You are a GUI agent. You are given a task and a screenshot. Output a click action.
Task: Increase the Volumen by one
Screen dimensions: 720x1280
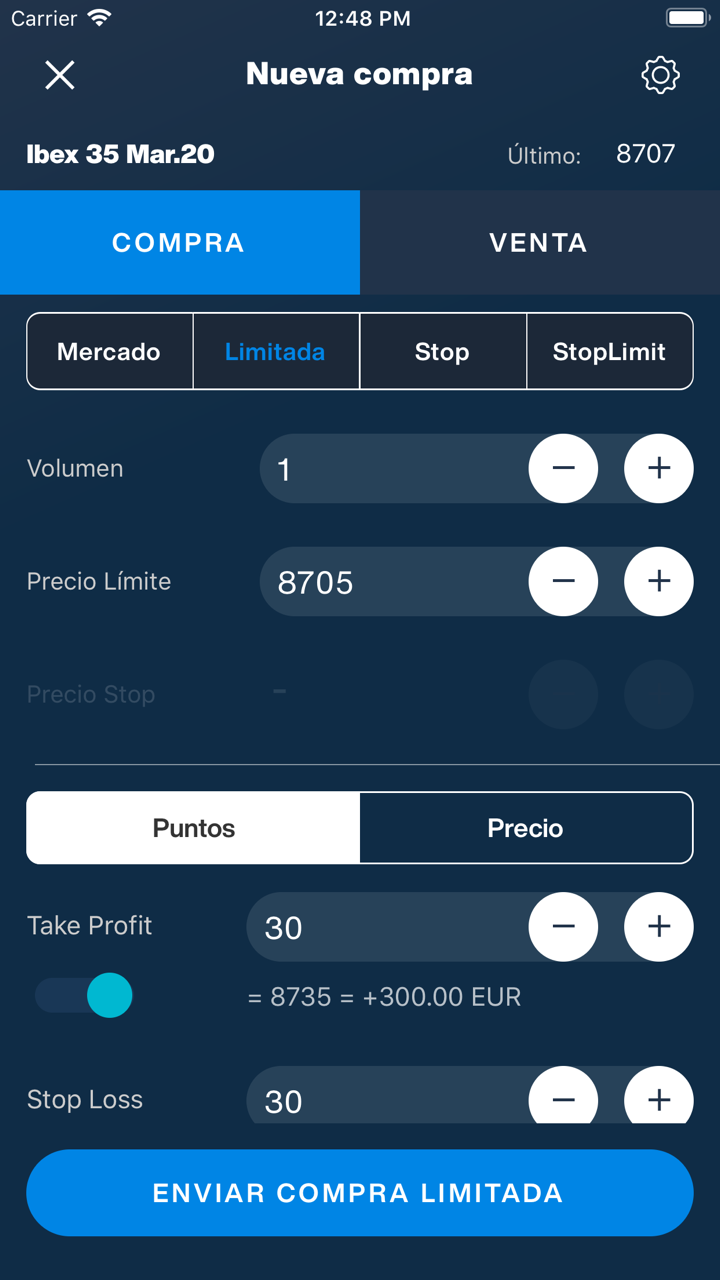click(x=659, y=468)
